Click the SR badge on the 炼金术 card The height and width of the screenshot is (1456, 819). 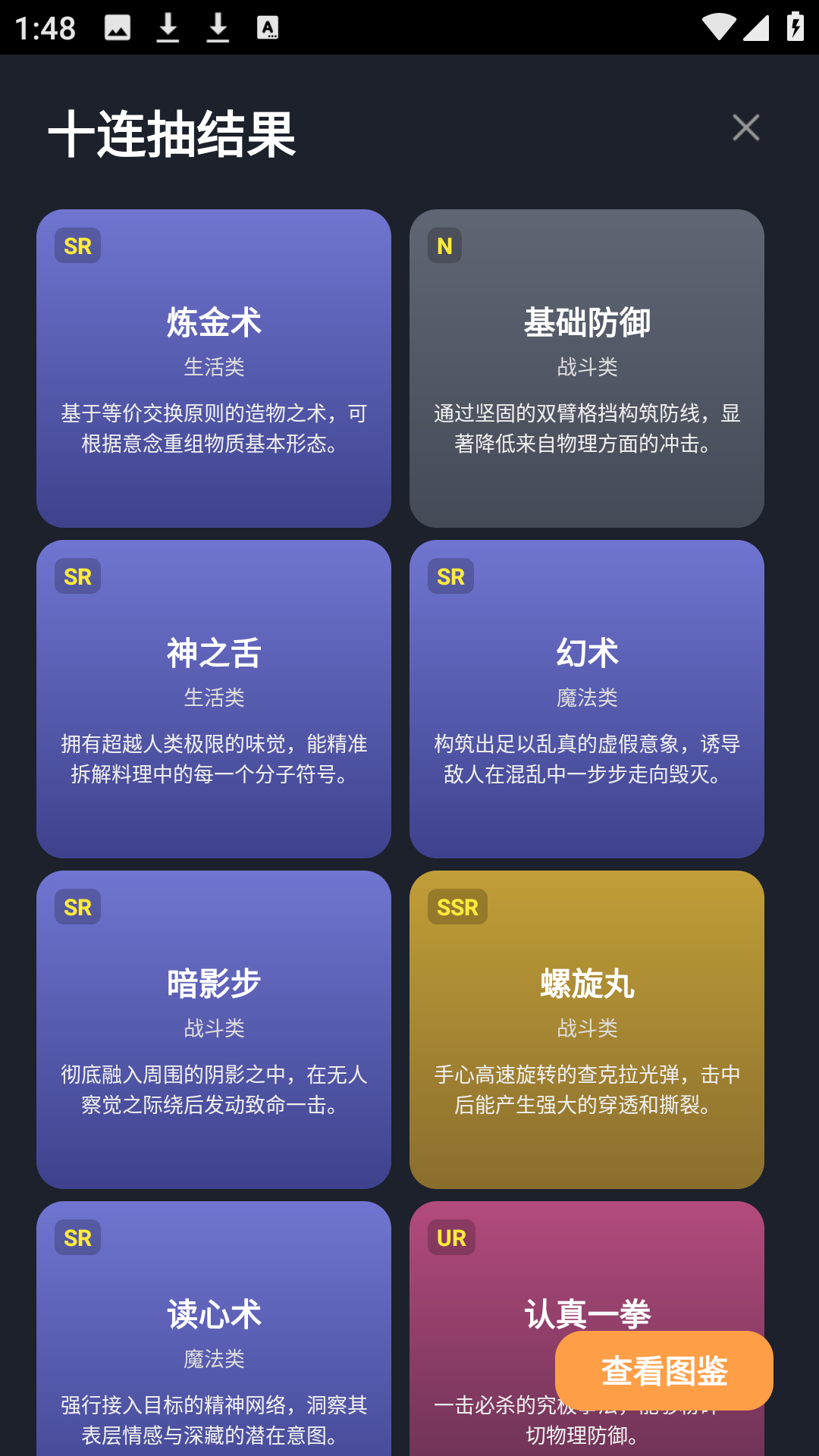pyautogui.click(x=77, y=246)
